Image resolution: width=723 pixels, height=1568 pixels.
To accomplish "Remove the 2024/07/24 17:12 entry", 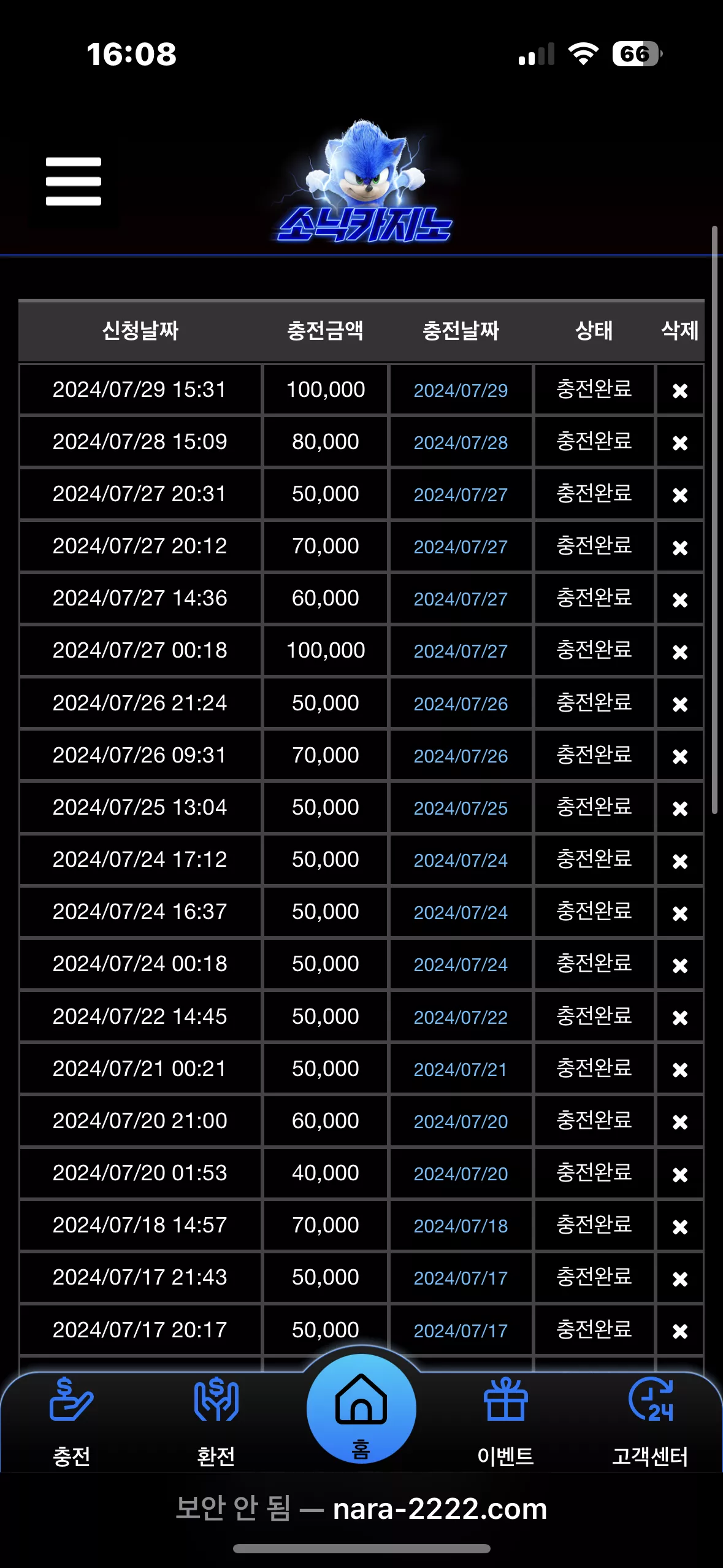I will click(x=680, y=861).
